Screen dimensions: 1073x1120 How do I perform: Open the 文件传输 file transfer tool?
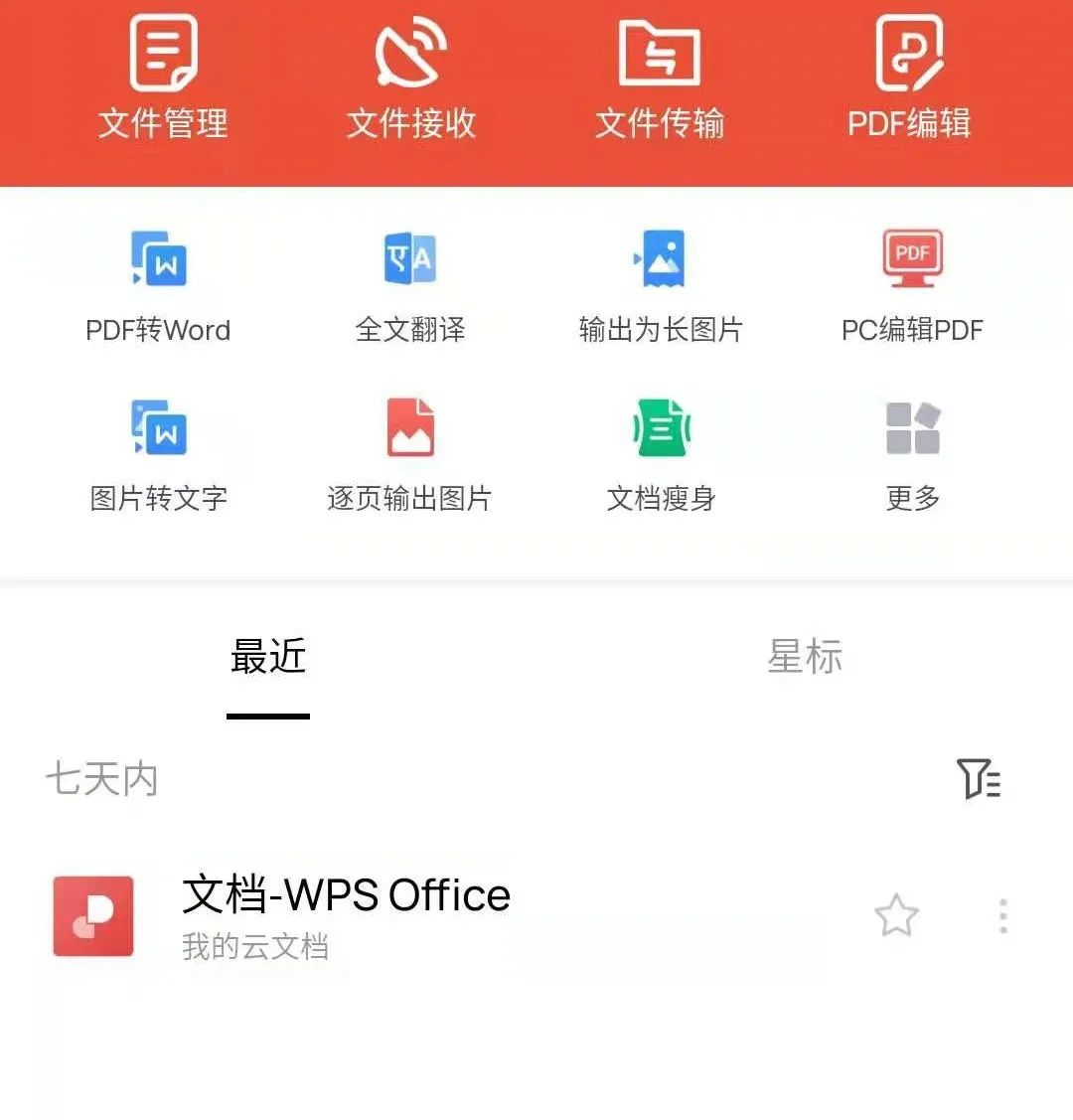pos(660,75)
